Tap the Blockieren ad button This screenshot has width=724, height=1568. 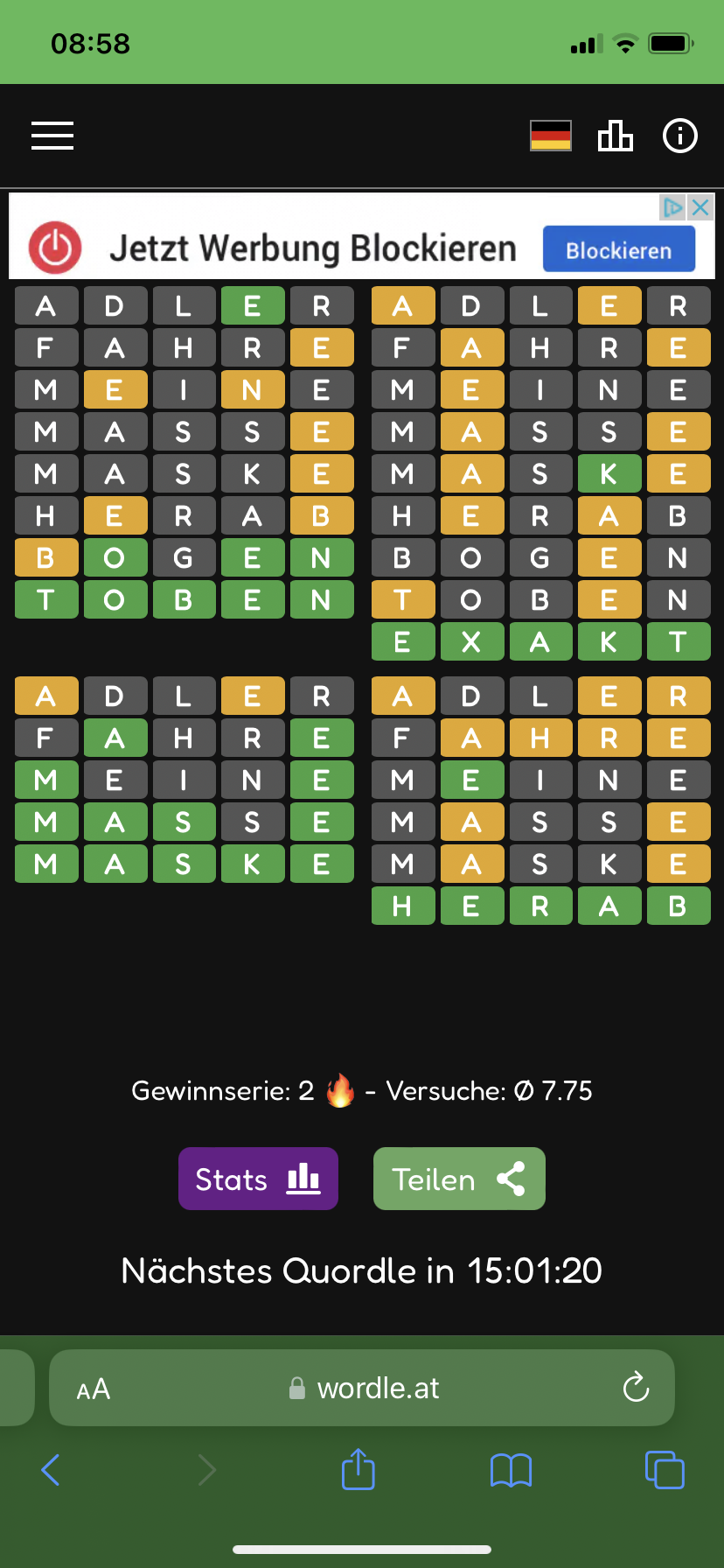[619, 250]
